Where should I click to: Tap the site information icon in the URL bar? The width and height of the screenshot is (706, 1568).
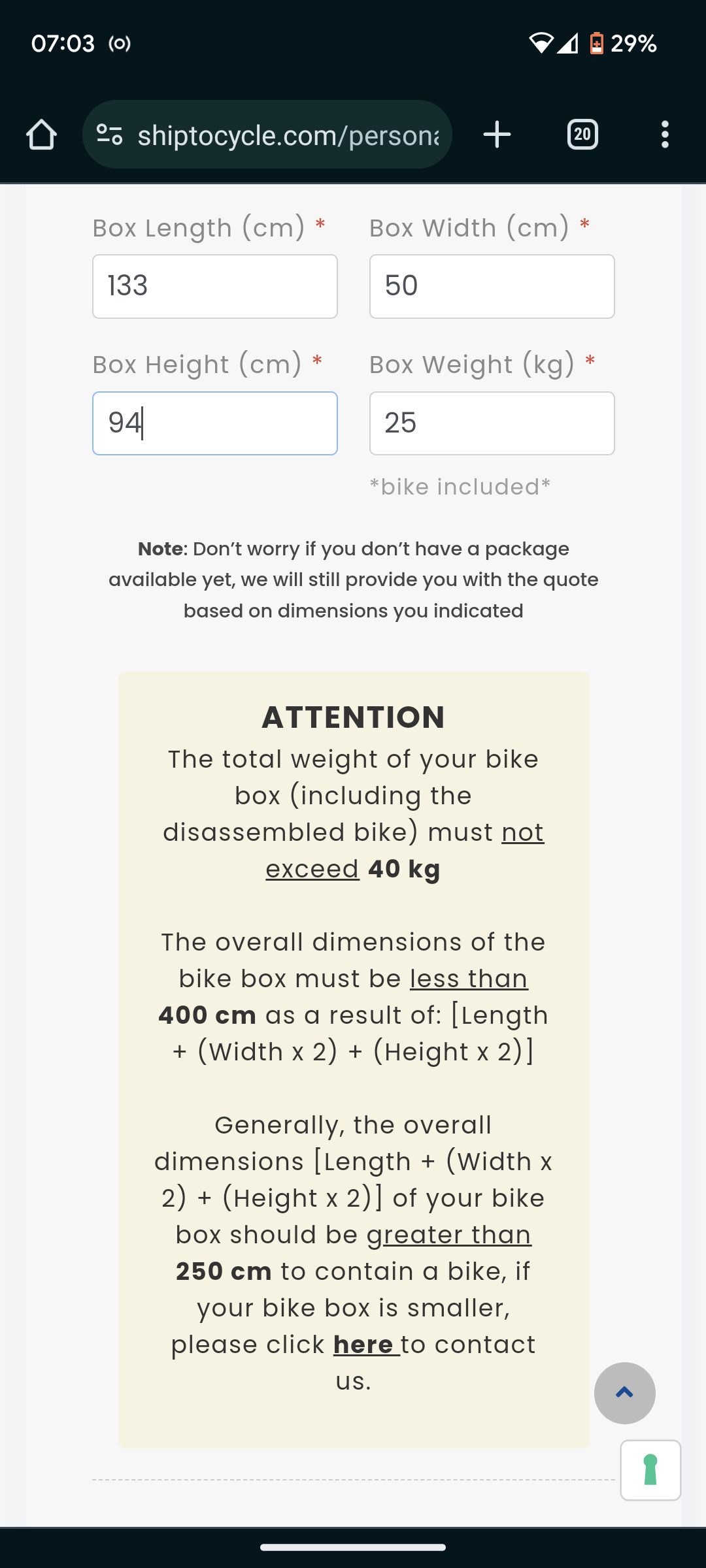(x=110, y=135)
